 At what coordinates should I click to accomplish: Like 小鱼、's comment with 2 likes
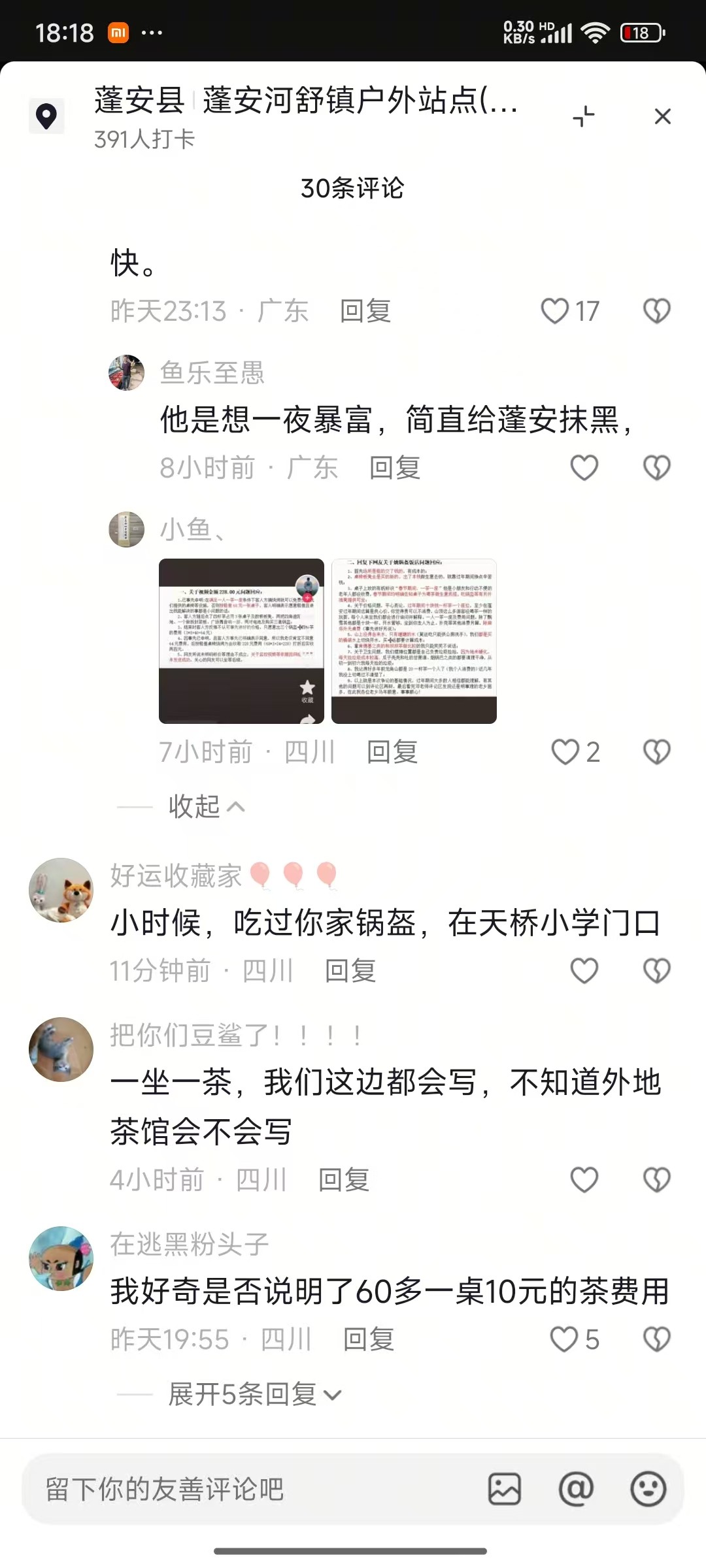click(x=565, y=752)
